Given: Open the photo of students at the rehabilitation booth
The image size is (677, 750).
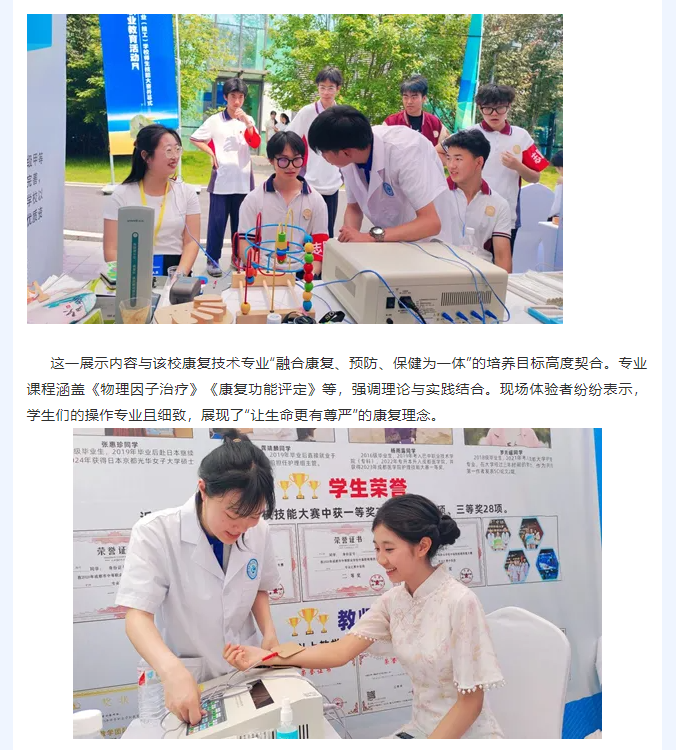Looking at the screenshot, I should (x=295, y=168).
